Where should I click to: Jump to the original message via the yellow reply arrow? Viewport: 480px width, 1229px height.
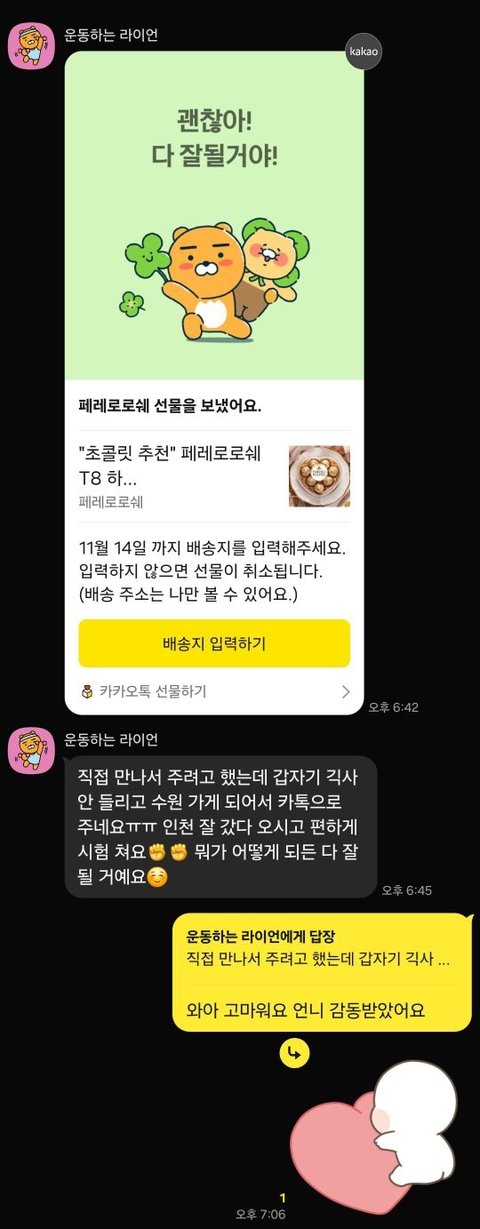coord(294,1053)
